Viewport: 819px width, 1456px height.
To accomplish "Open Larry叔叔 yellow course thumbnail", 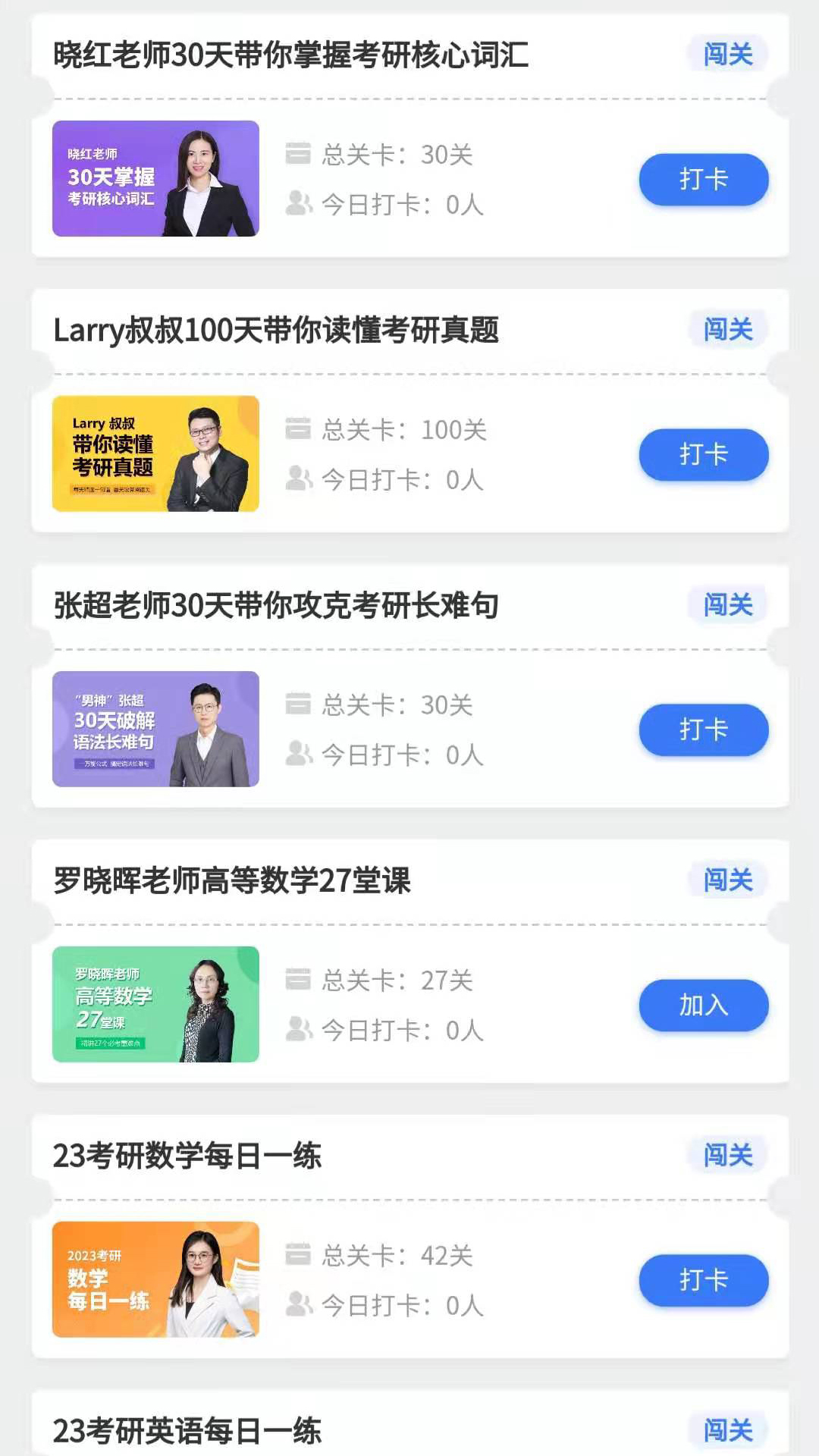I will (x=155, y=454).
